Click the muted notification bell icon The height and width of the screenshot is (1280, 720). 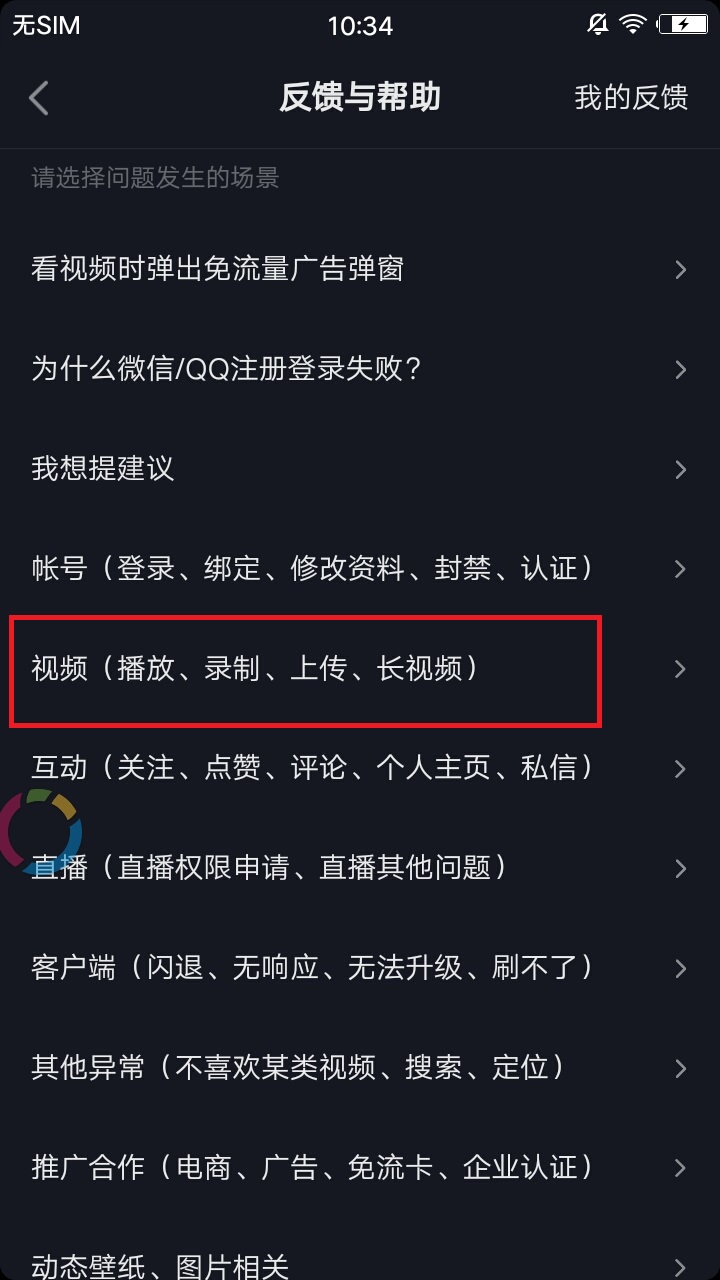597,25
